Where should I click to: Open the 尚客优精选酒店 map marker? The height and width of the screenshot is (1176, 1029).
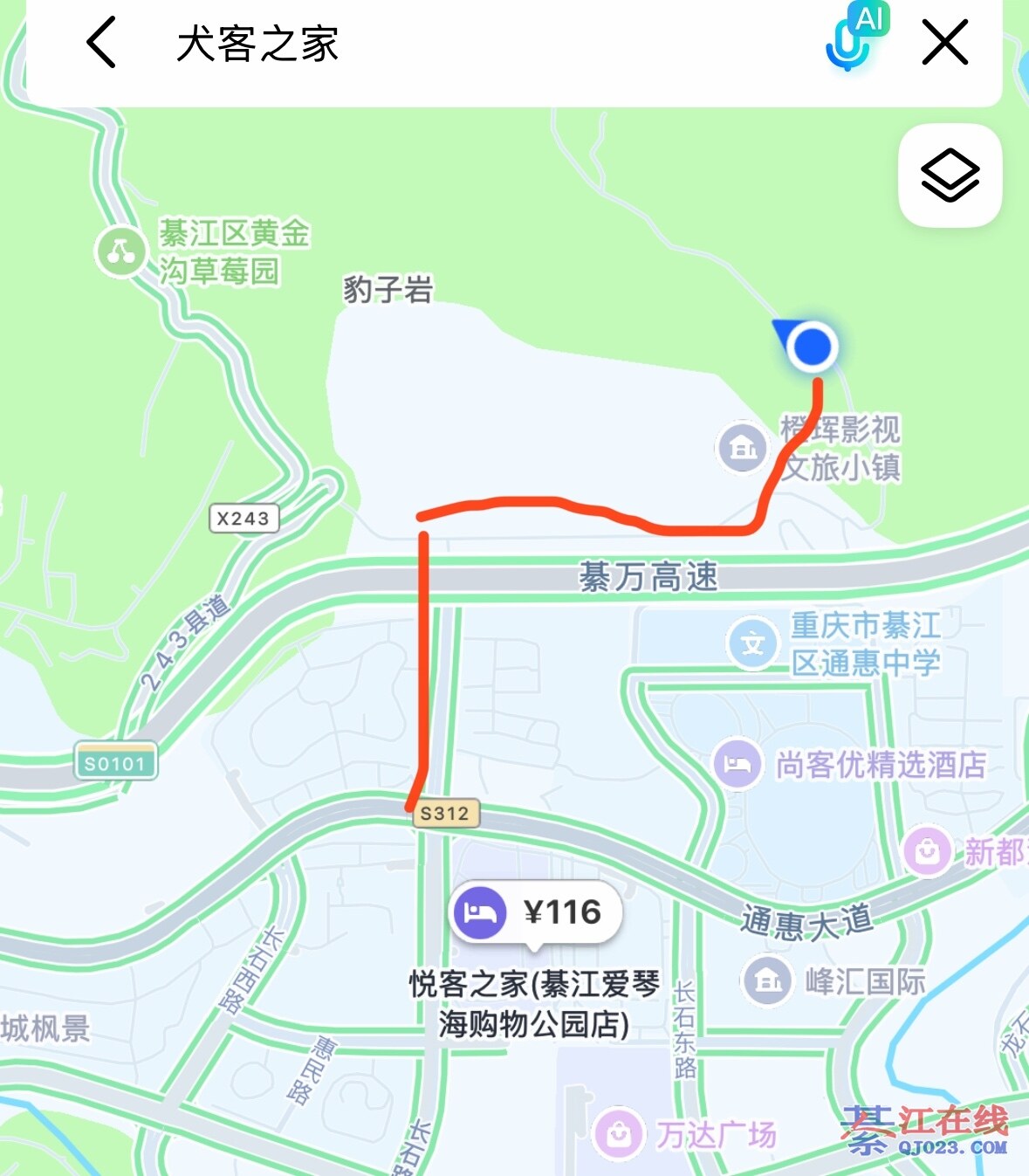pyautogui.click(x=737, y=764)
